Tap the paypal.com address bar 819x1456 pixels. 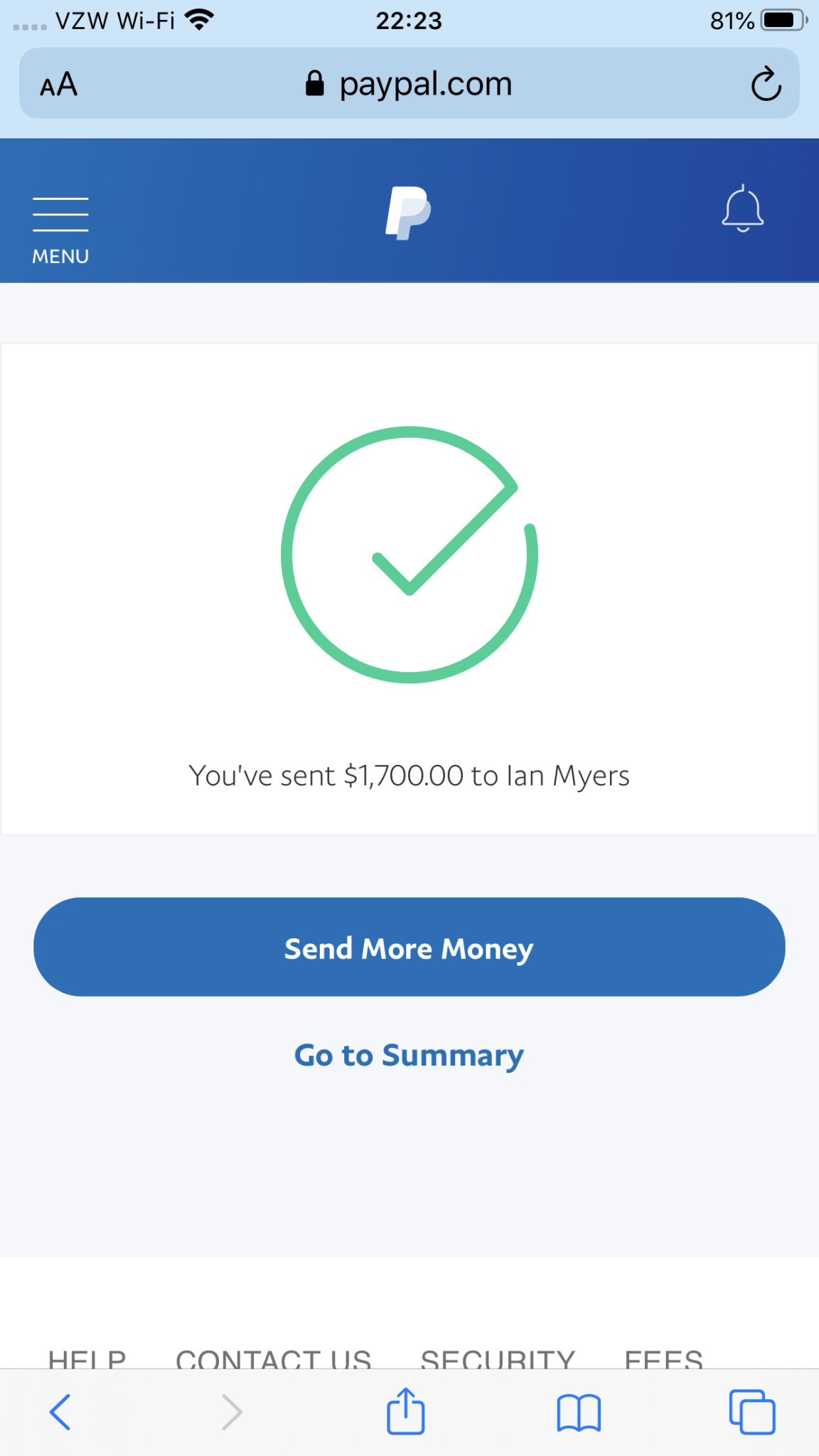(409, 85)
